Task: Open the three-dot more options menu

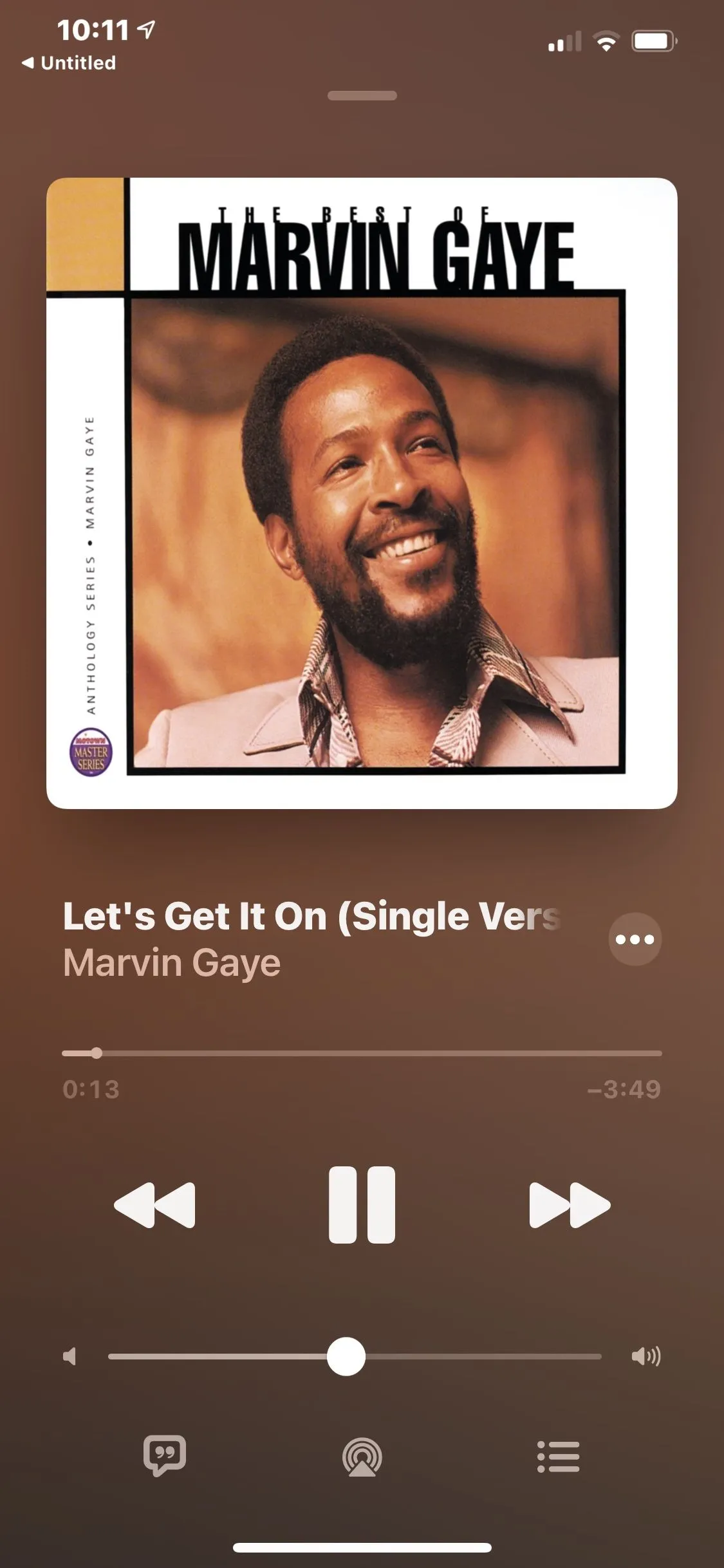Action: 635,939
